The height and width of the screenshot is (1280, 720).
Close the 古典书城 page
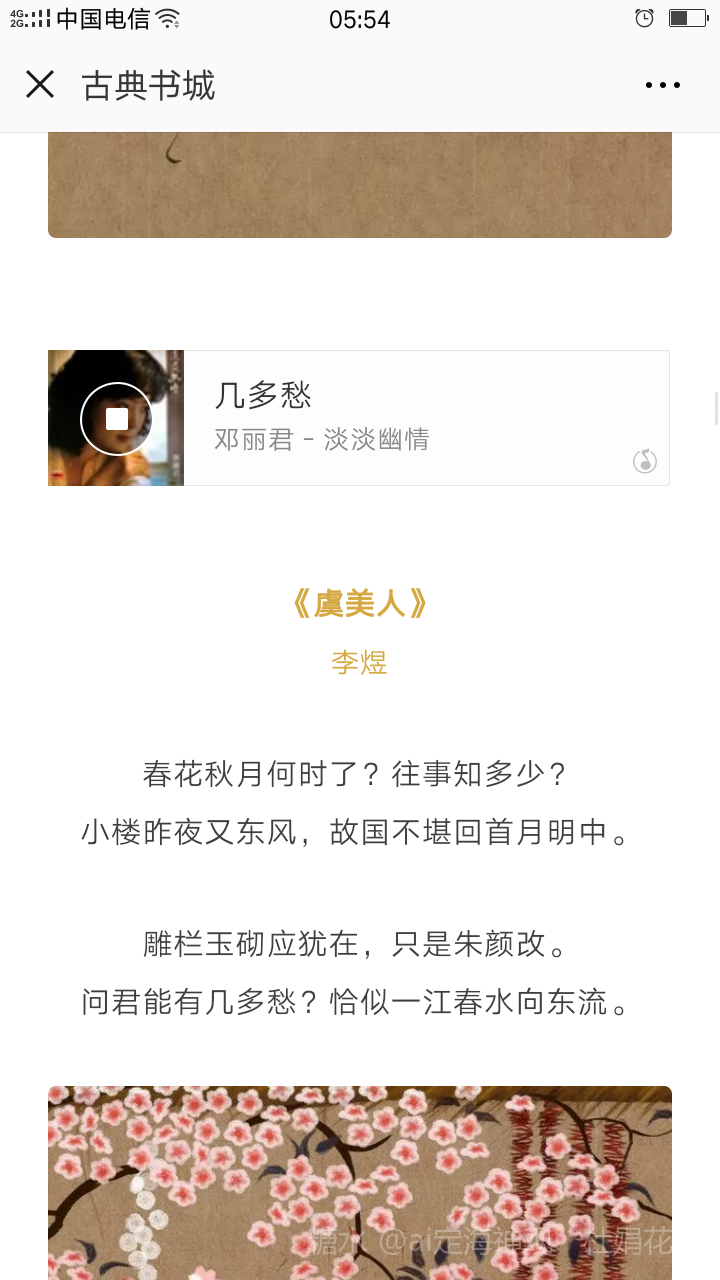pos(40,85)
